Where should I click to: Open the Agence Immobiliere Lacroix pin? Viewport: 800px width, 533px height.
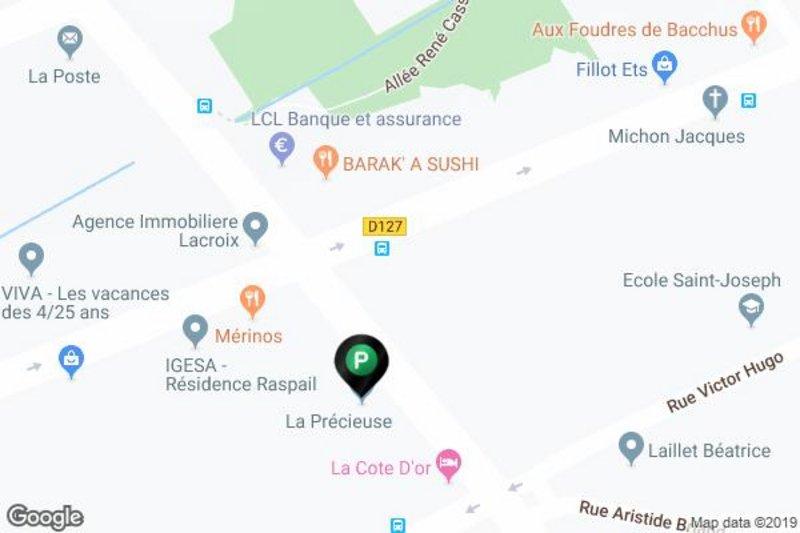pyautogui.click(x=256, y=228)
